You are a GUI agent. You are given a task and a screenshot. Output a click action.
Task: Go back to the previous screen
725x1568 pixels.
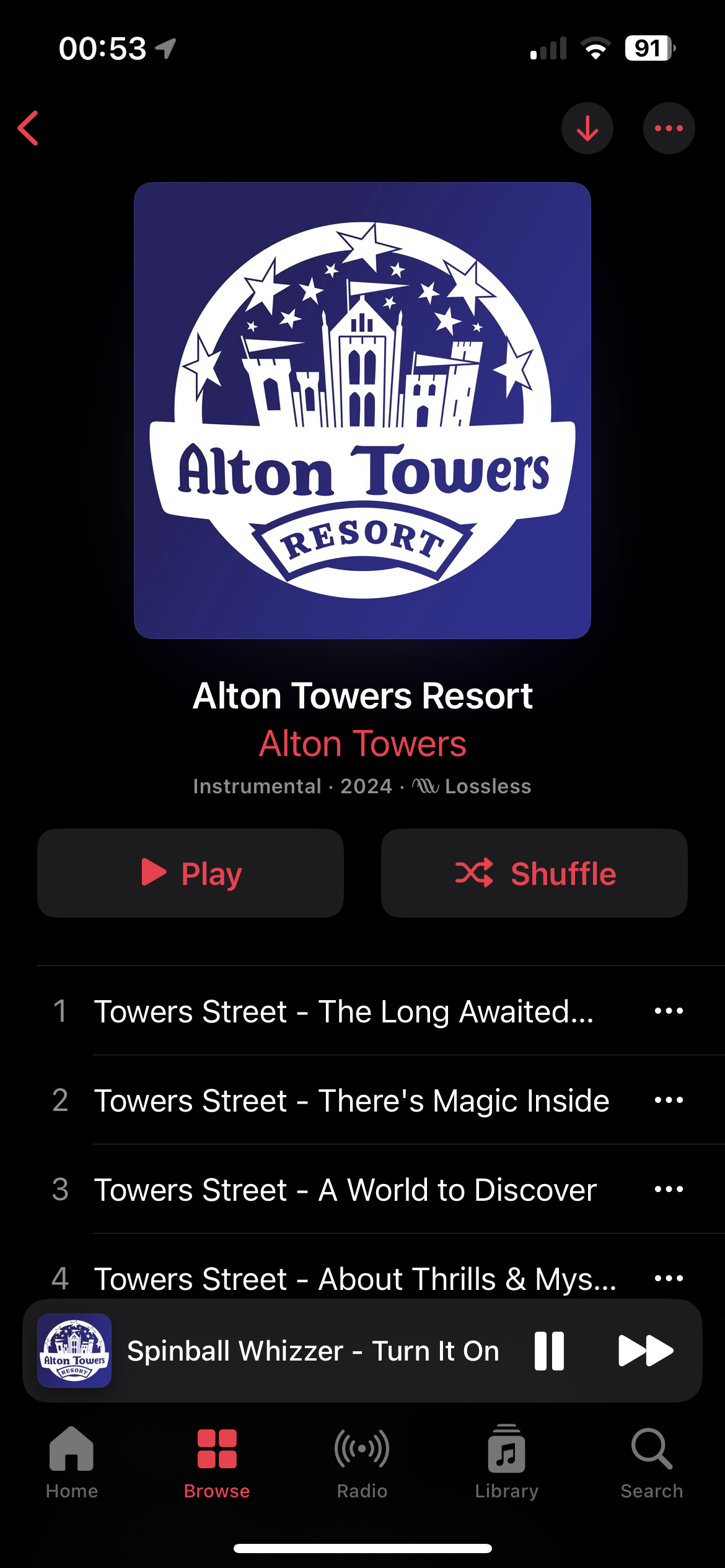[x=29, y=128]
